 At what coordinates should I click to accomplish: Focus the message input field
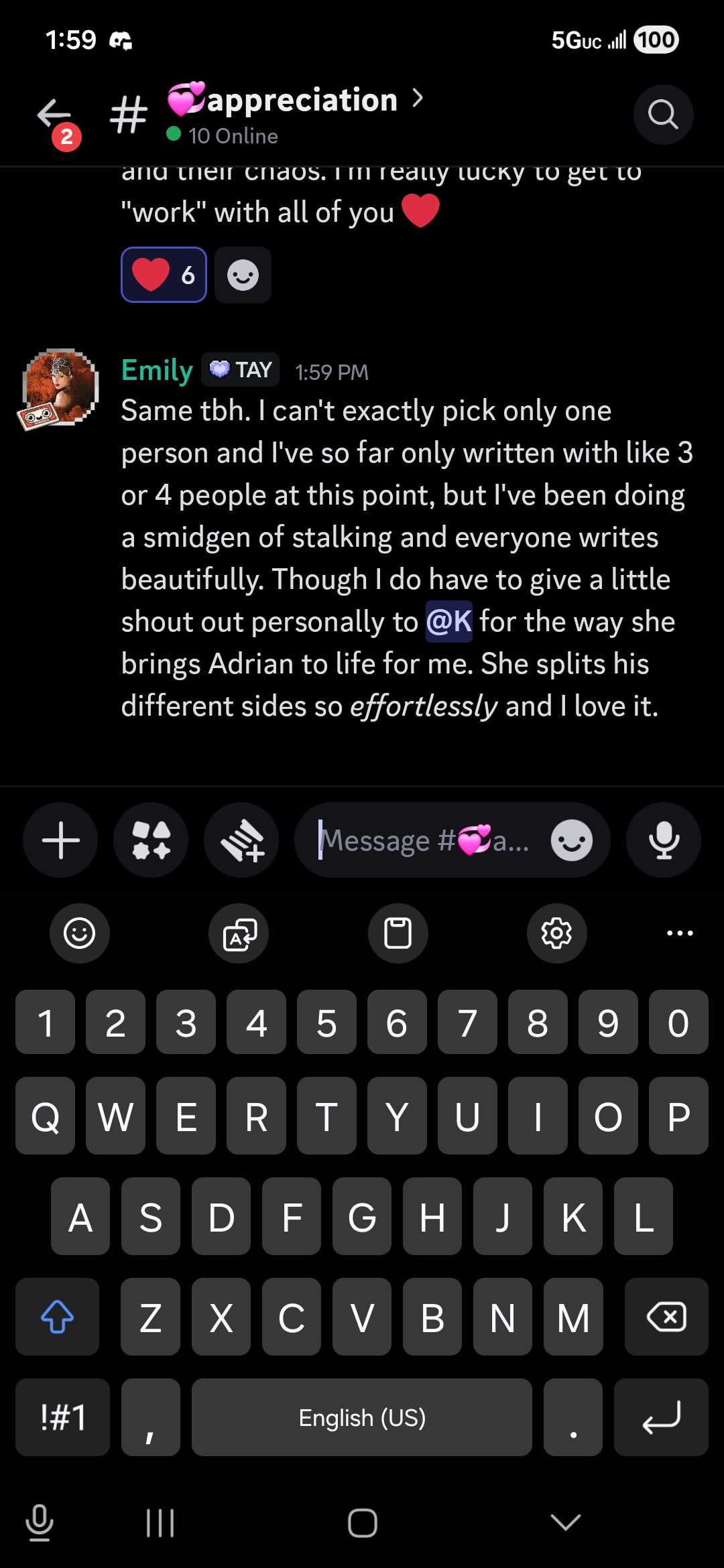pyautogui.click(x=422, y=840)
